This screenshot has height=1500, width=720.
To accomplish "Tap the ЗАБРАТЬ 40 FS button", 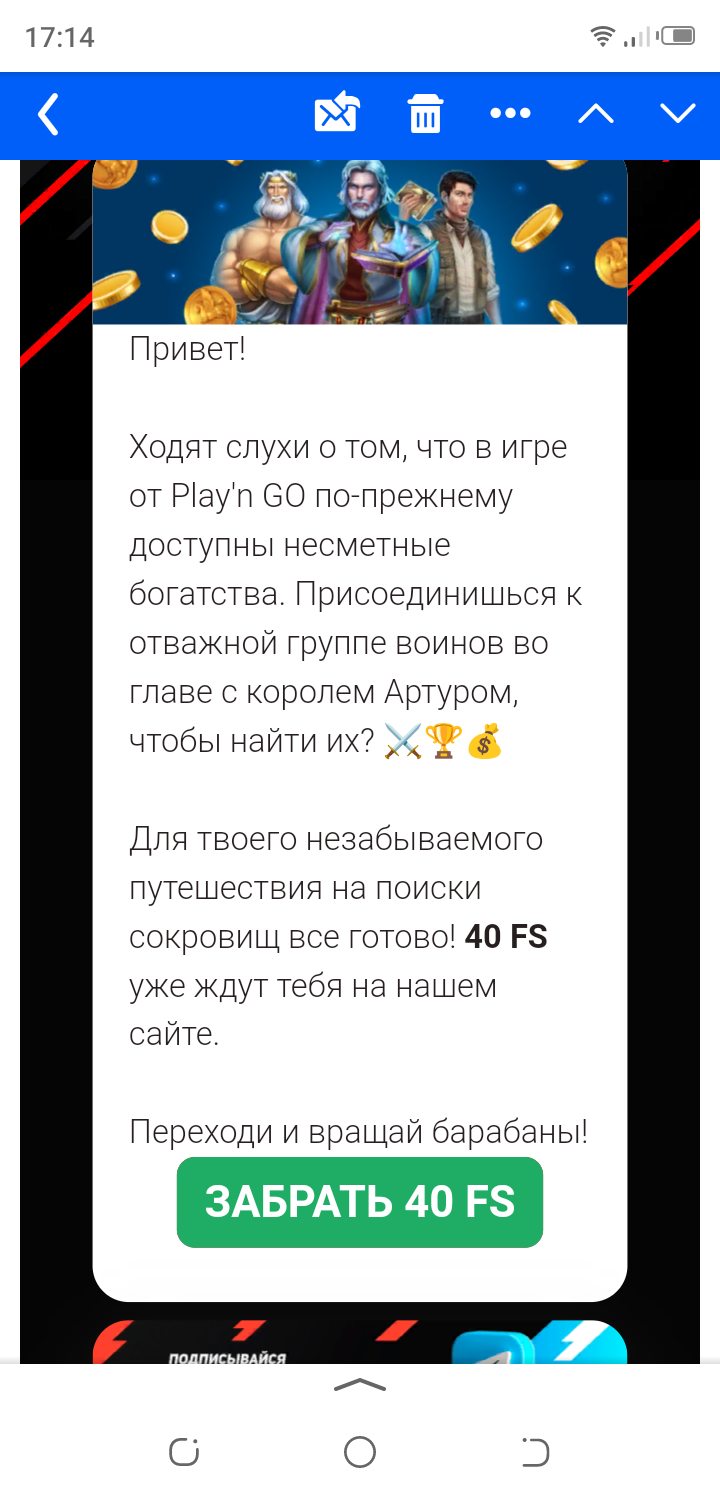I will pos(359,1202).
